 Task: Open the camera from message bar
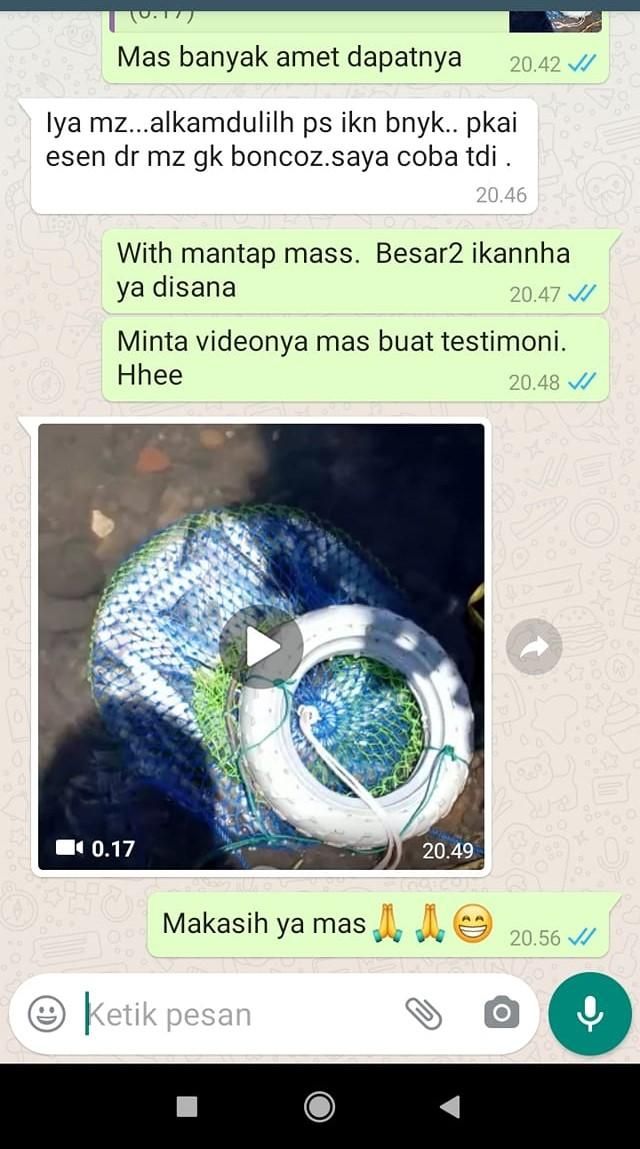[x=501, y=1014]
